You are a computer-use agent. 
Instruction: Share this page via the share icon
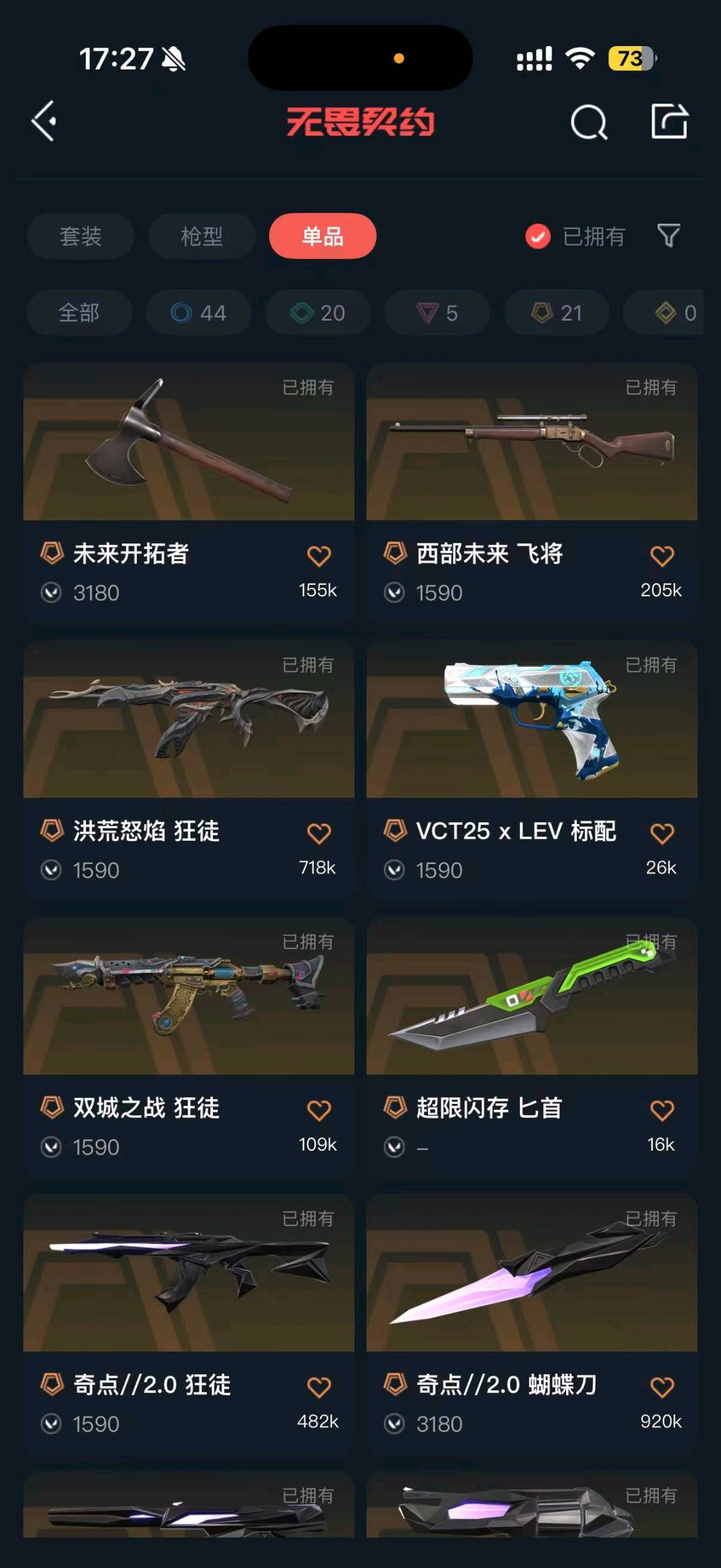669,122
